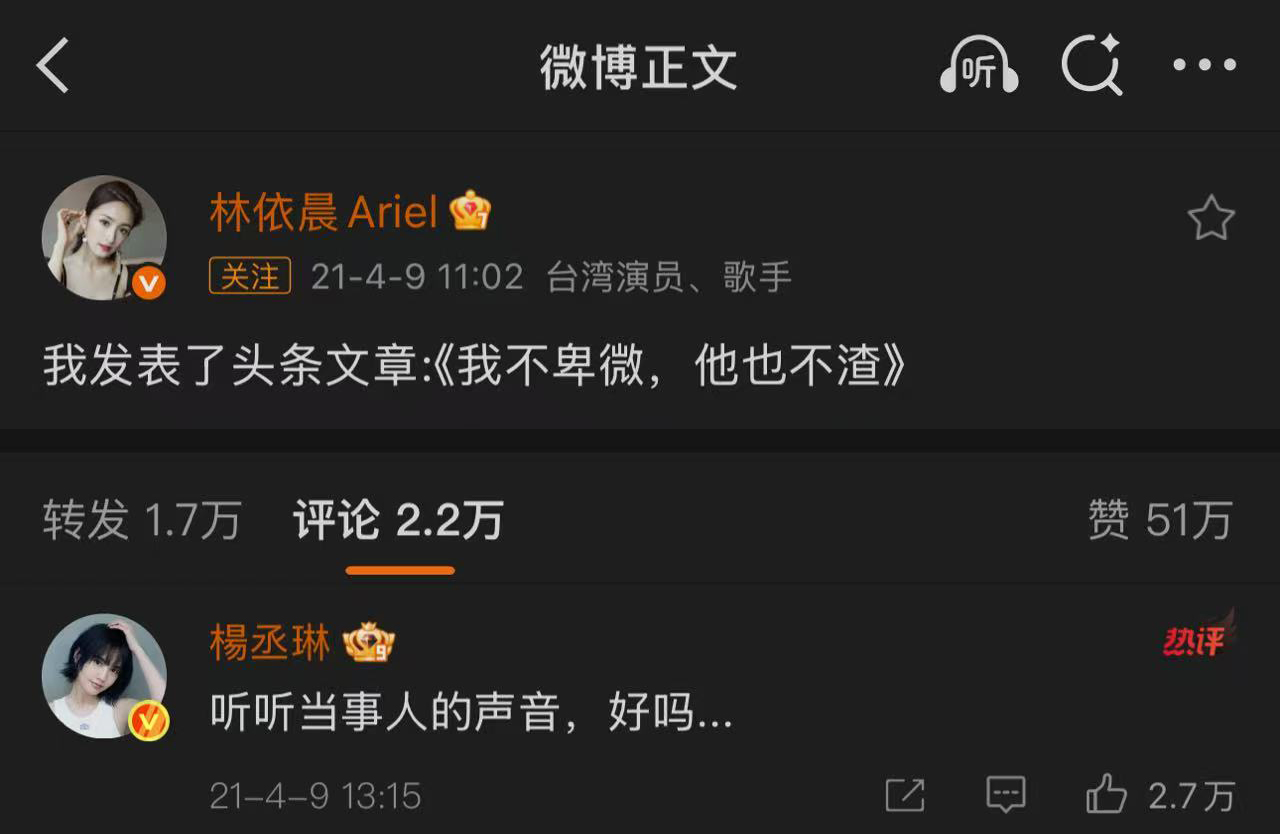Select the 评论 2.2万 tab
The width and height of the screenshot is (1280, 834).
(398, 520)
